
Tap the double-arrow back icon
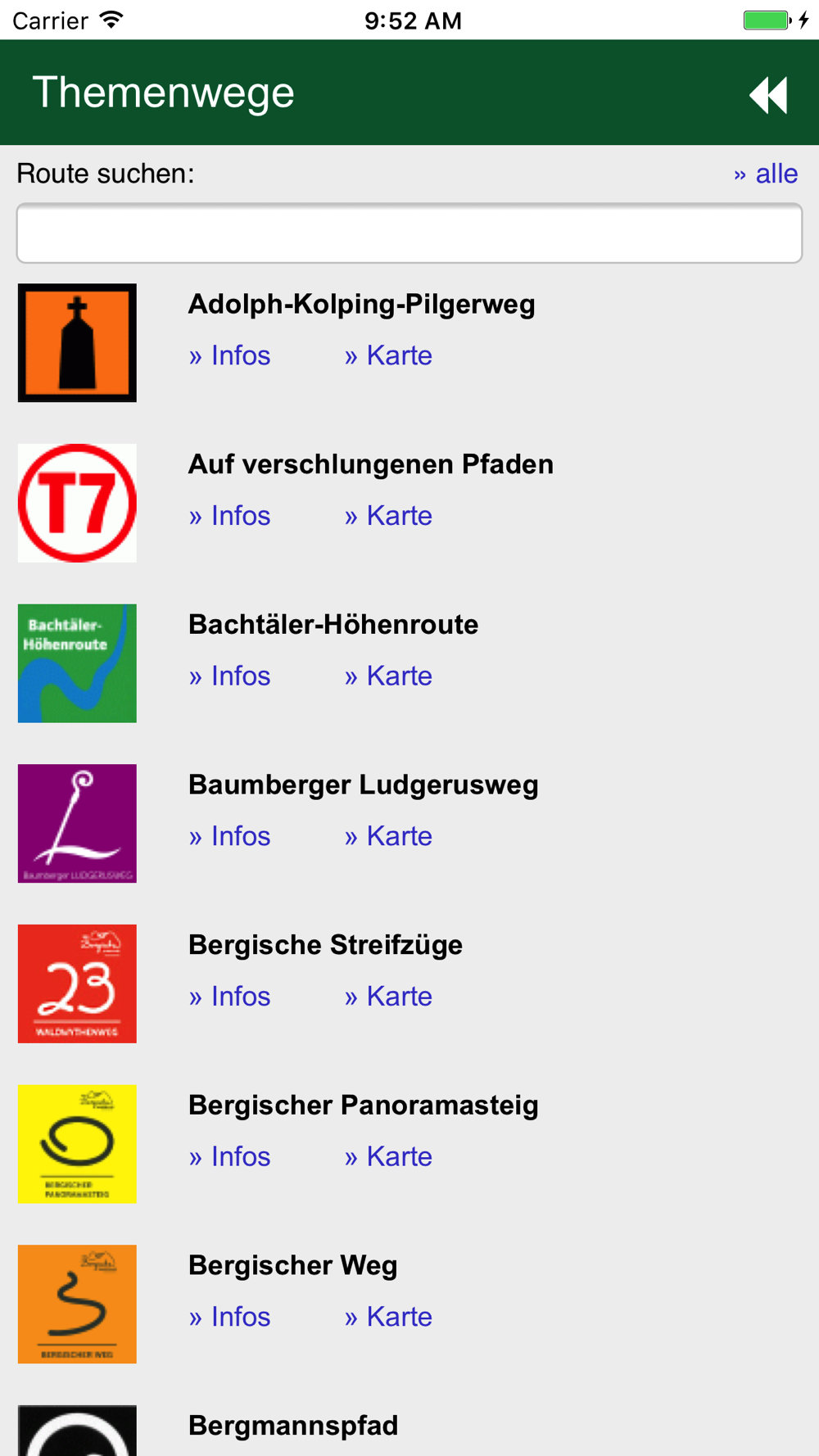768,95
